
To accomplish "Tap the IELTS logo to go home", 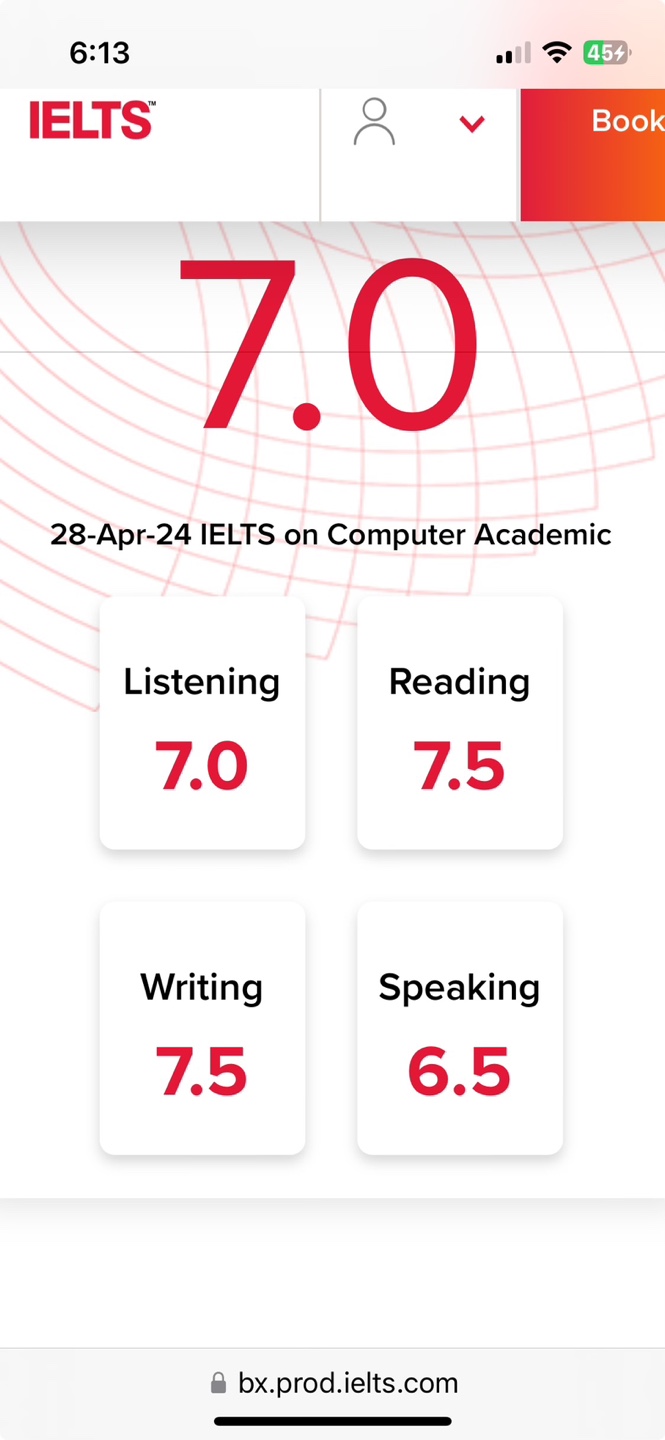I will pyautogui.click(x=92, y=120).
